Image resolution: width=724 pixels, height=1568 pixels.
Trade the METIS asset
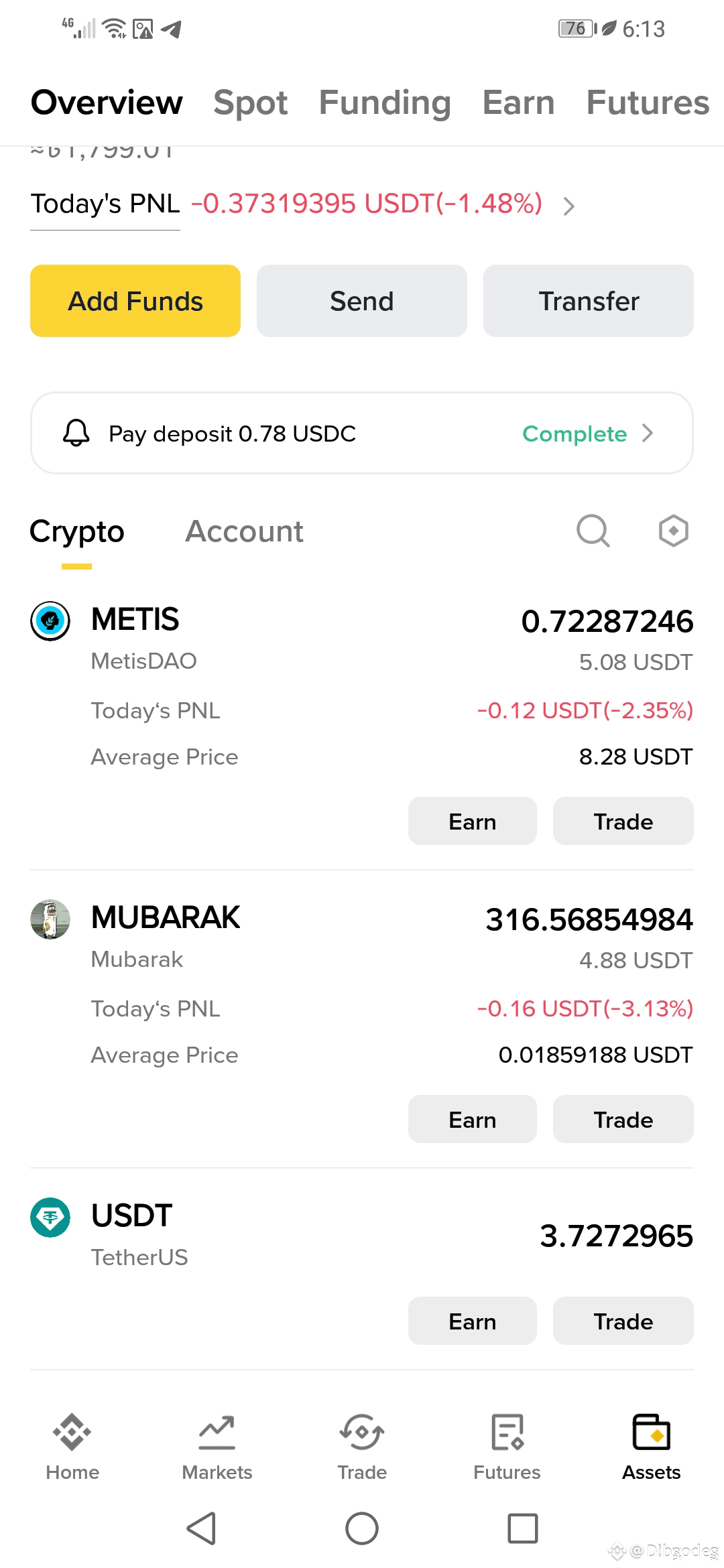(623, 822)
